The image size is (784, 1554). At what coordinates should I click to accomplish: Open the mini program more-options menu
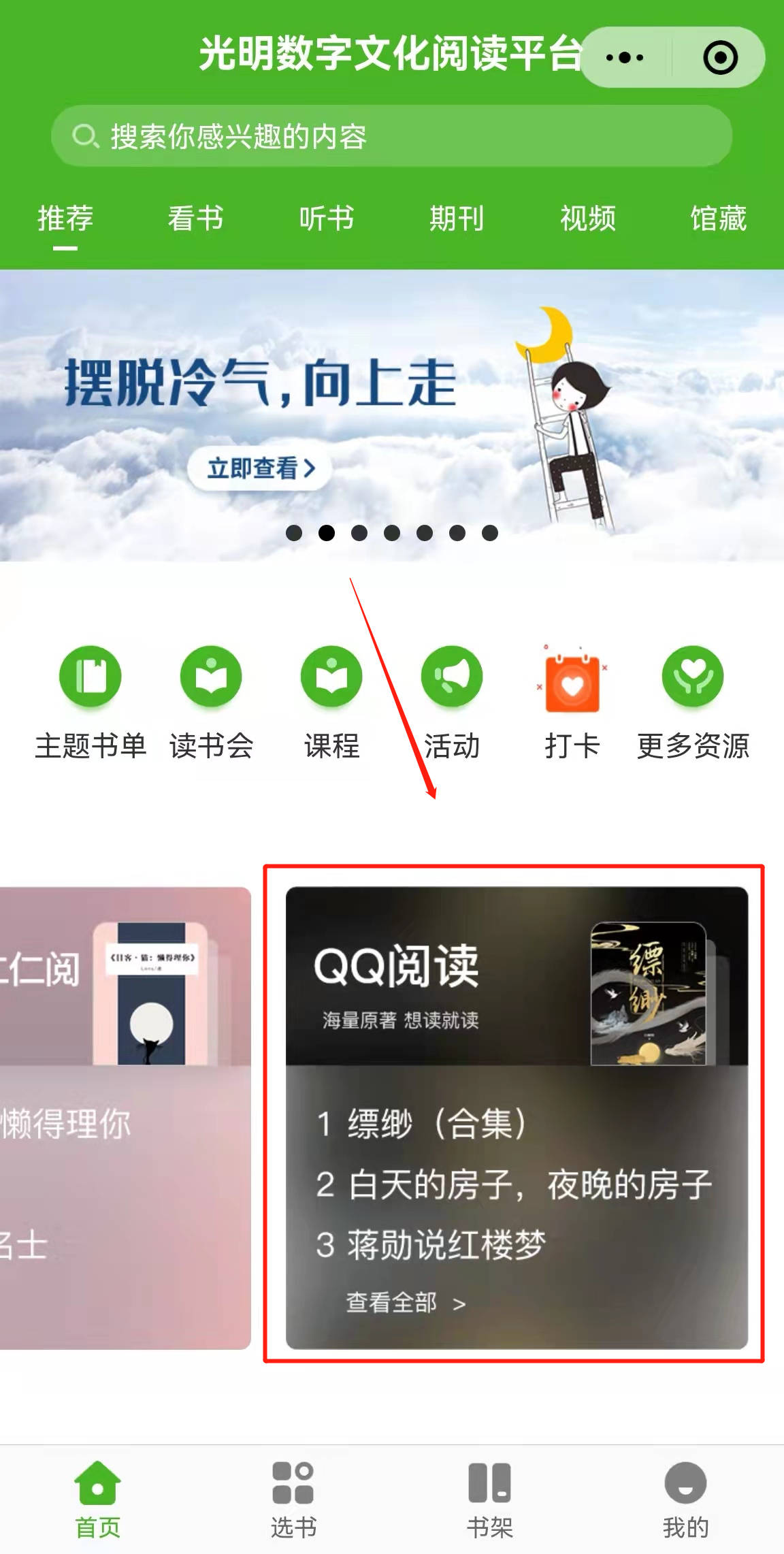(625, 57)
